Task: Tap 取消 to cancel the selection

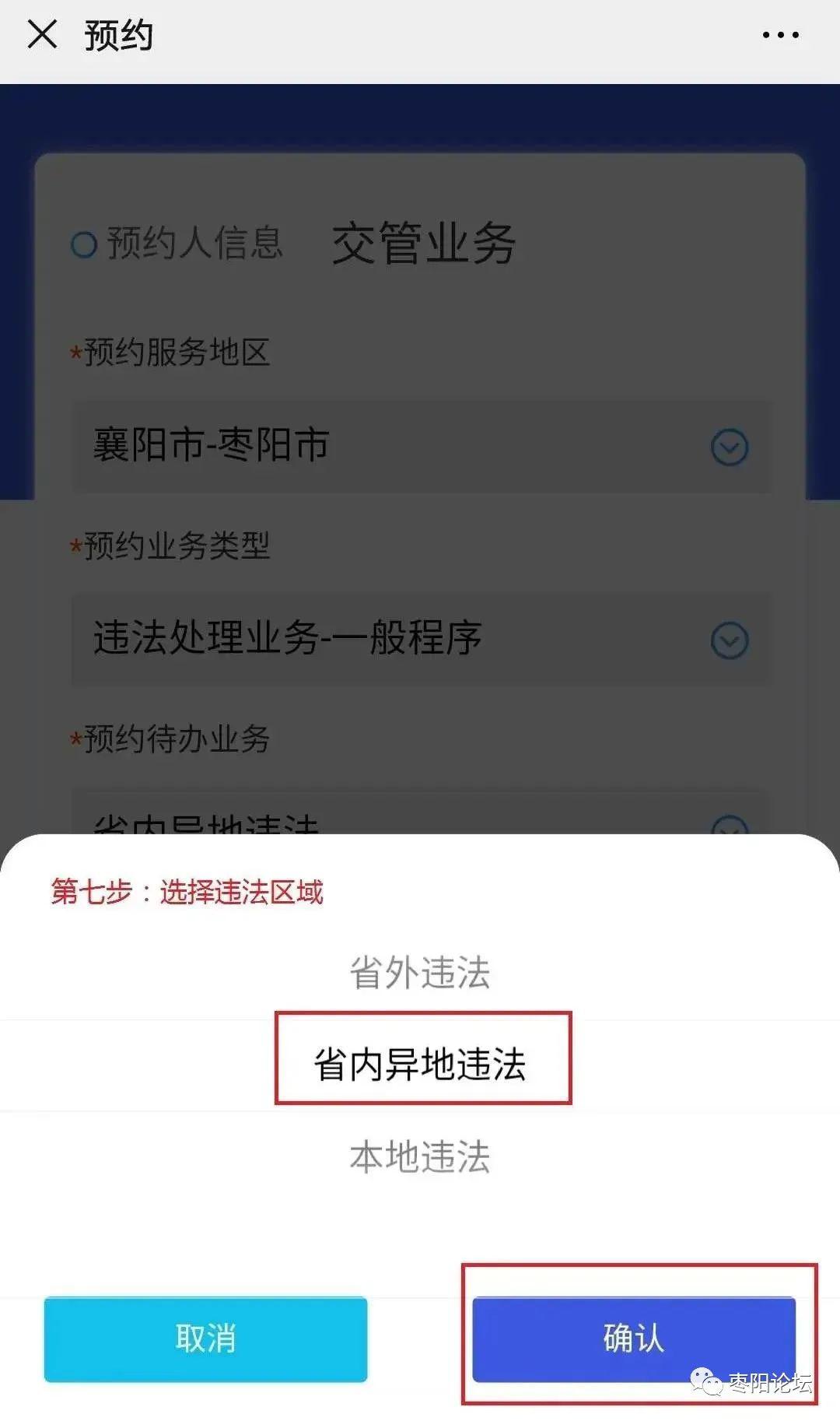Action: 205,1339
